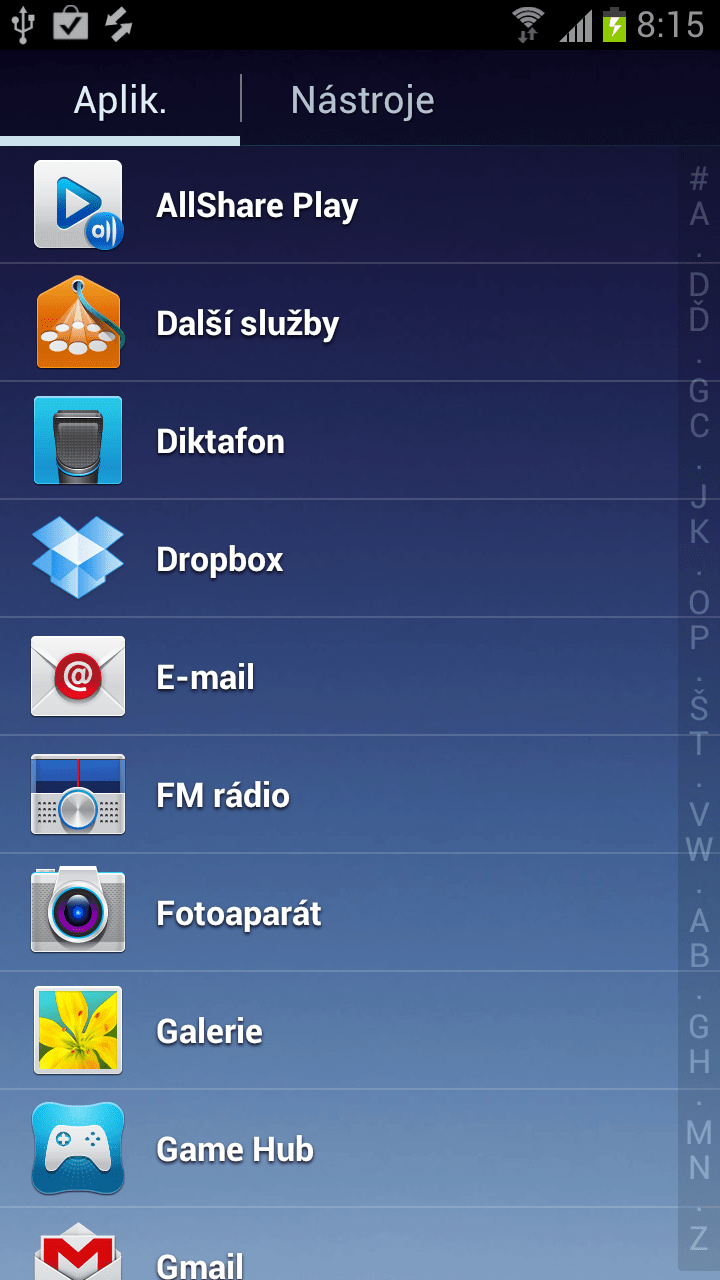Open Galerie

209,1032
